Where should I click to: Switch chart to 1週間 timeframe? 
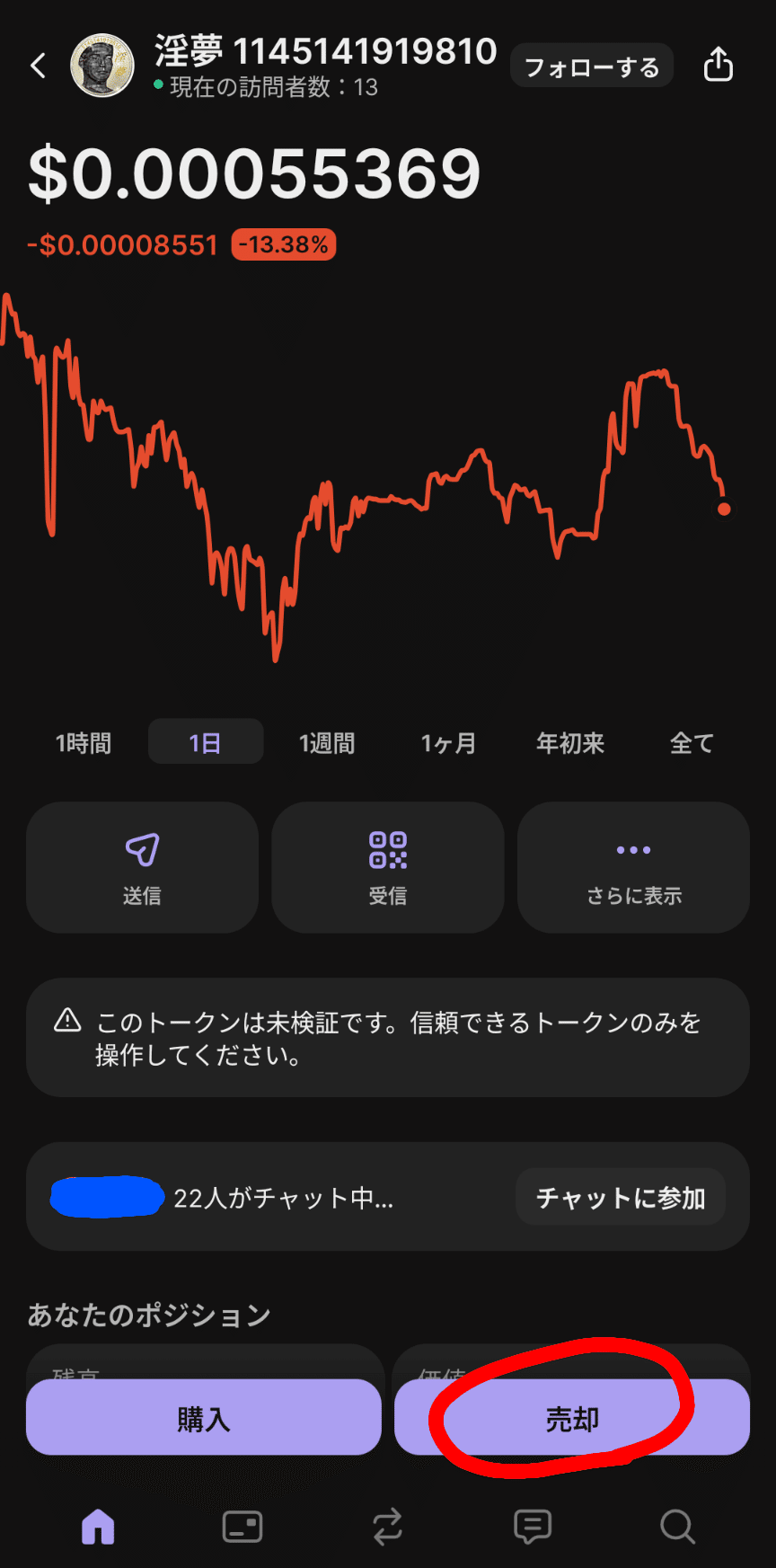(x=328, y=742)
